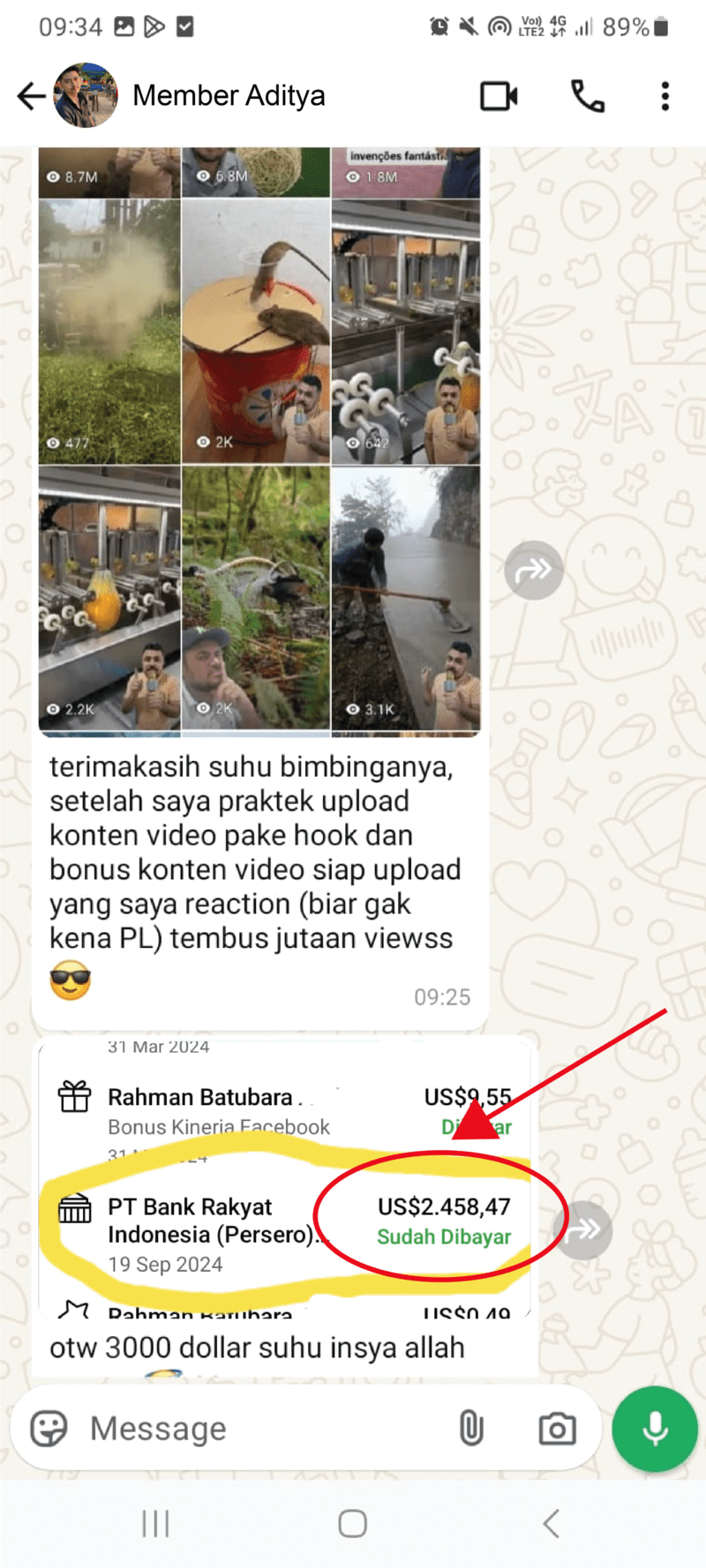The image size is (706, 1568).
Task: Open the camera from the message bar
Action: [x=557, y=1429]
